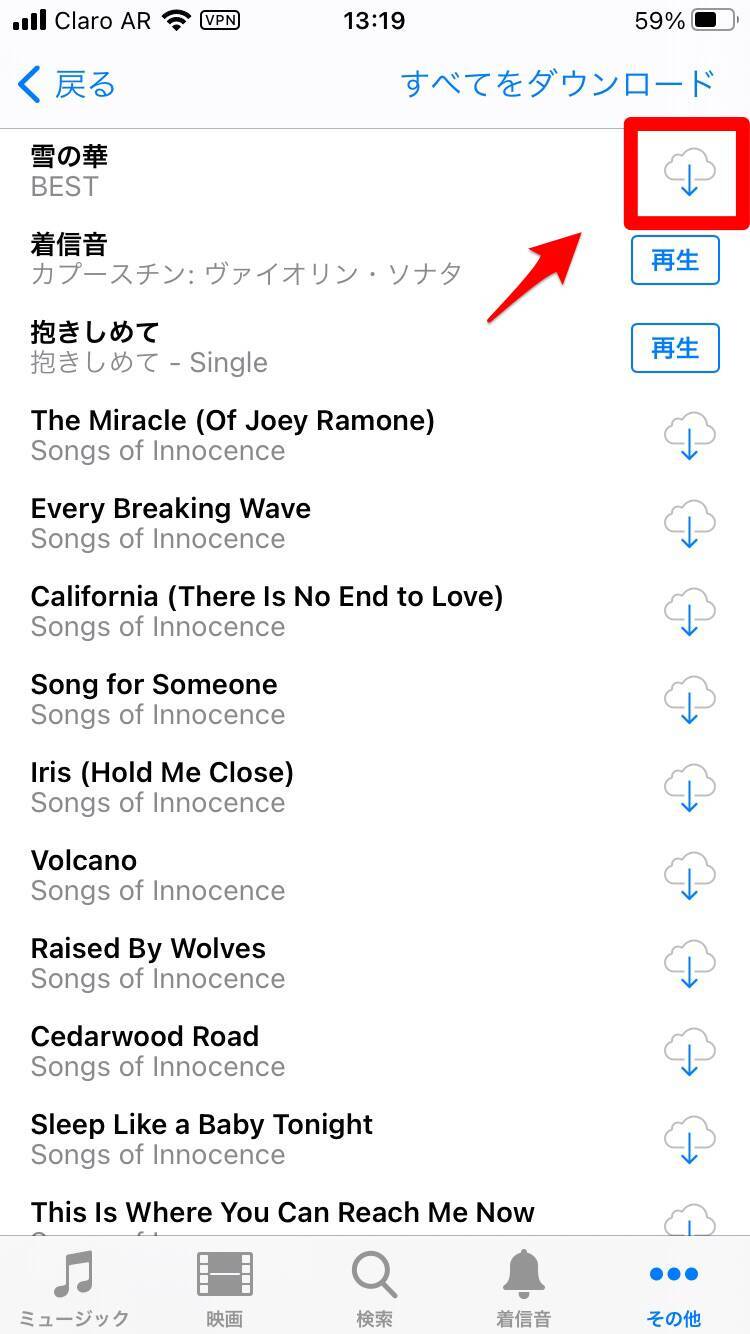Download Song for Someone
This screenshot has width=750, height=1334.
[689, 700]
